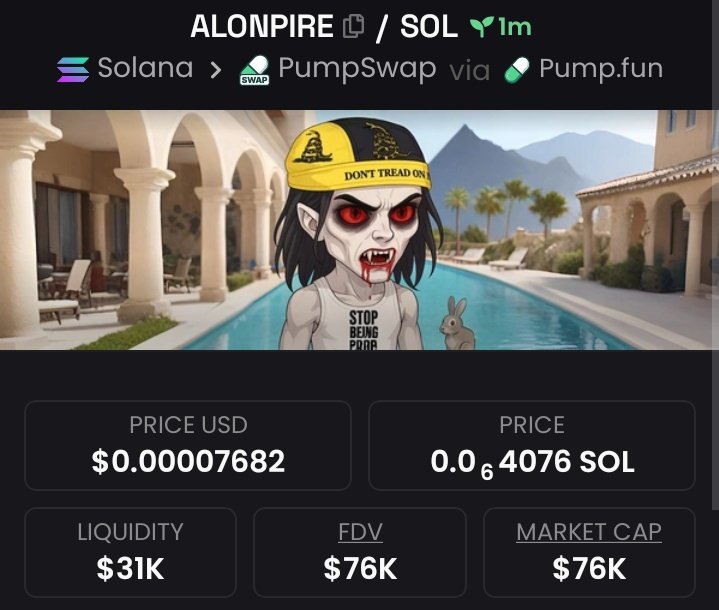
Task: Open the ALONPIRE token banner image
Action: 359,229
